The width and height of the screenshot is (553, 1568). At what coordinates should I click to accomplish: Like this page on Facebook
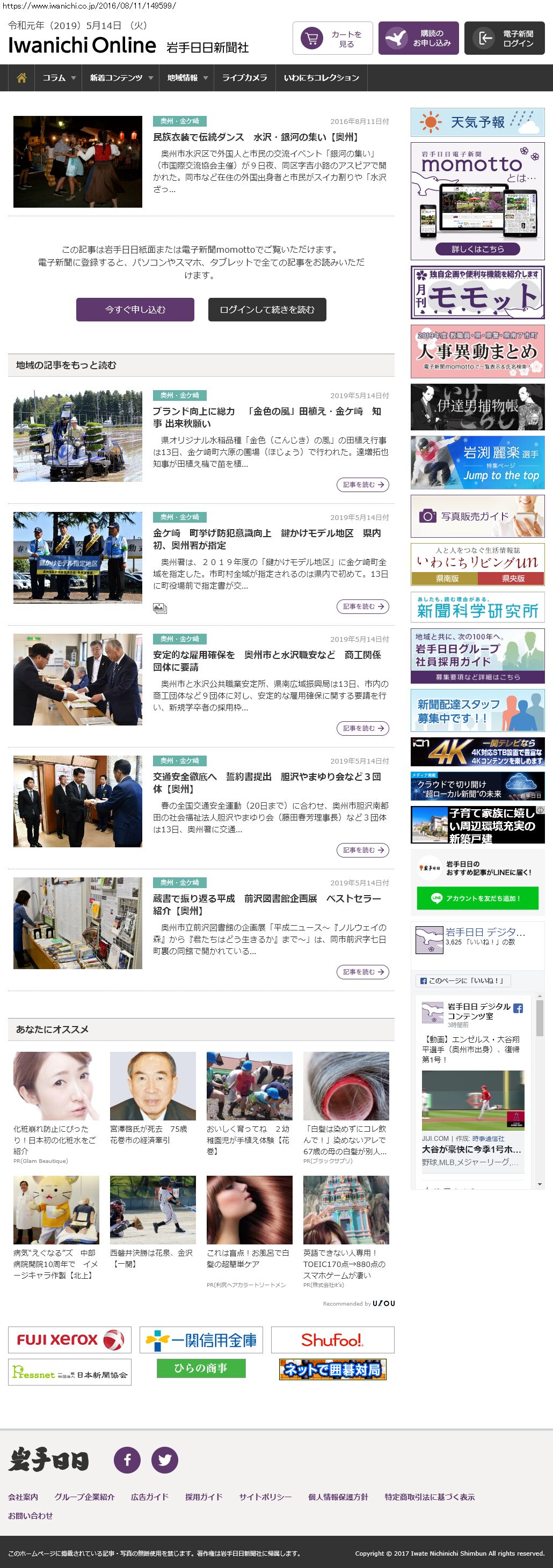coord(463,980)
